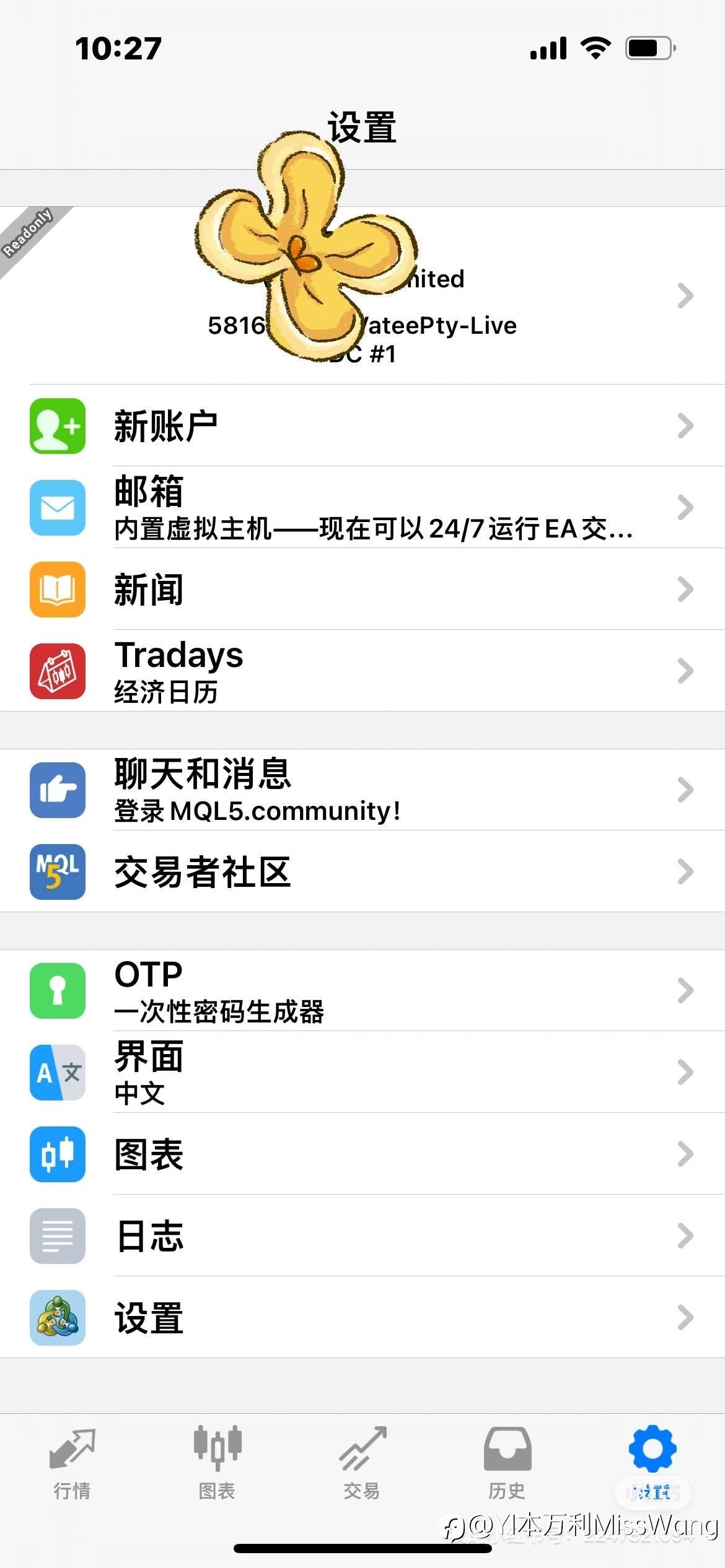The image size is (725, 1568).
Task: Tap the MetaTrader settings (设置) globe icon
Action: (x=57, y=1318)
